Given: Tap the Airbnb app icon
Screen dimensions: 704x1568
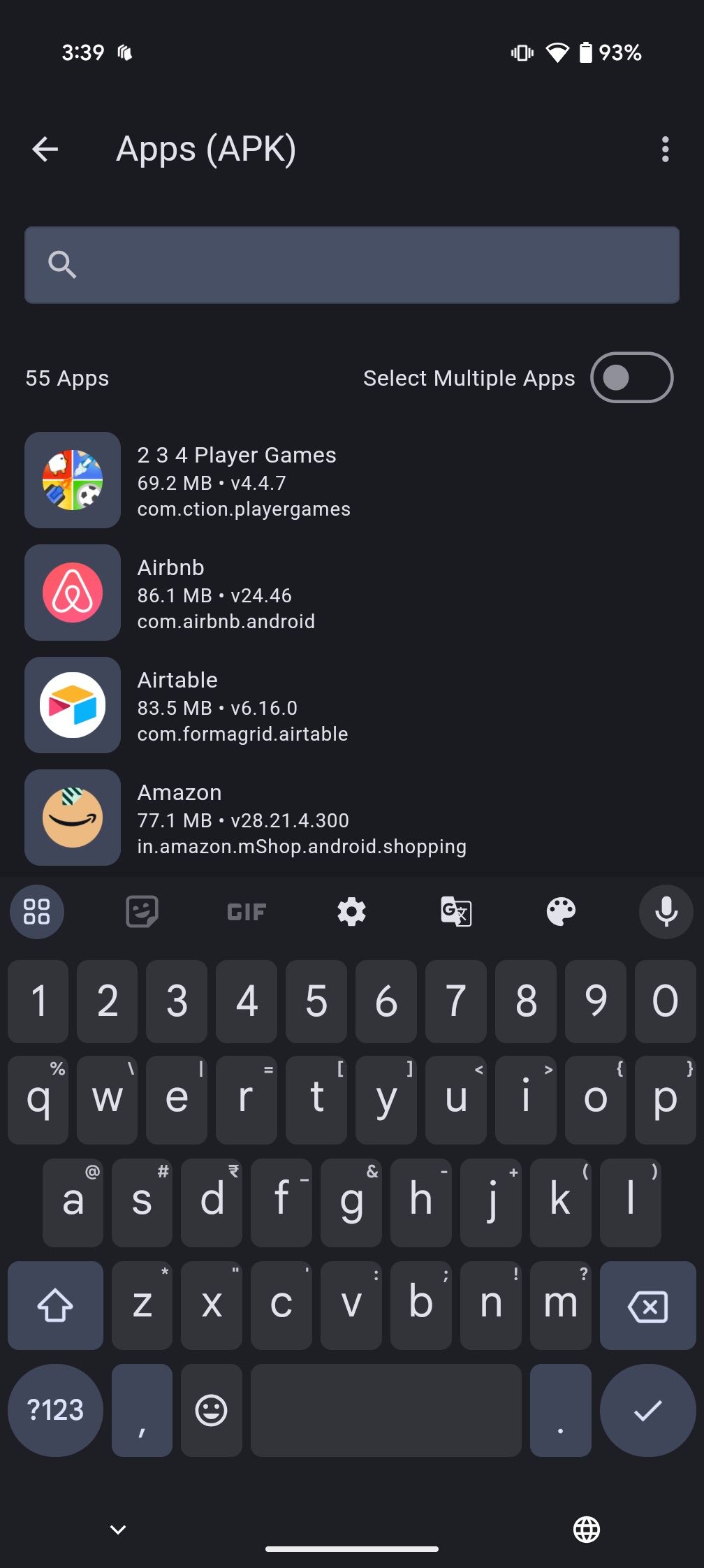Looking at the screenshot, I should (x=72, y=593).
